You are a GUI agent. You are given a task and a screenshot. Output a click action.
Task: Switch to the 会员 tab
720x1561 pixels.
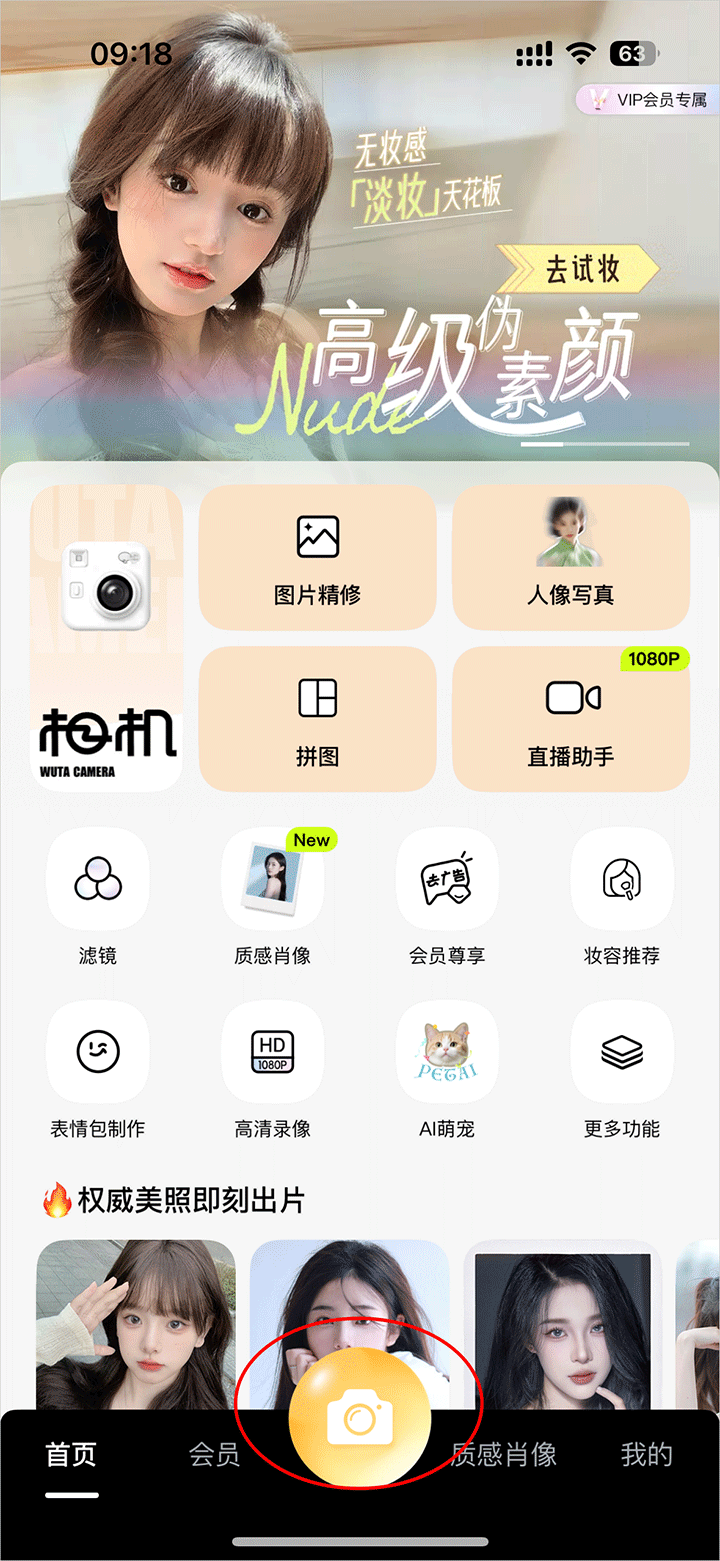tap(215, 1454)
